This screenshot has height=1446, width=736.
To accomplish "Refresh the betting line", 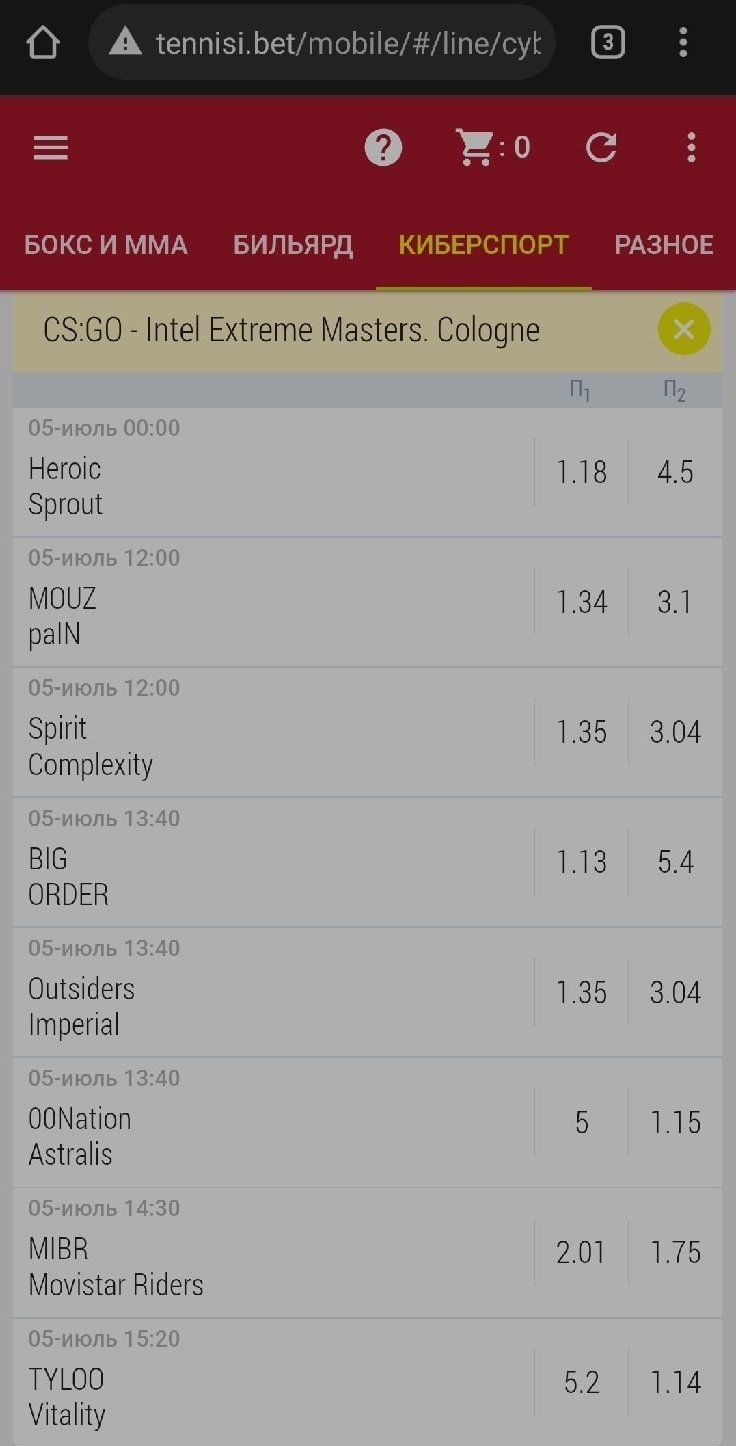I will pyautogui.click(x=601, y=148).
